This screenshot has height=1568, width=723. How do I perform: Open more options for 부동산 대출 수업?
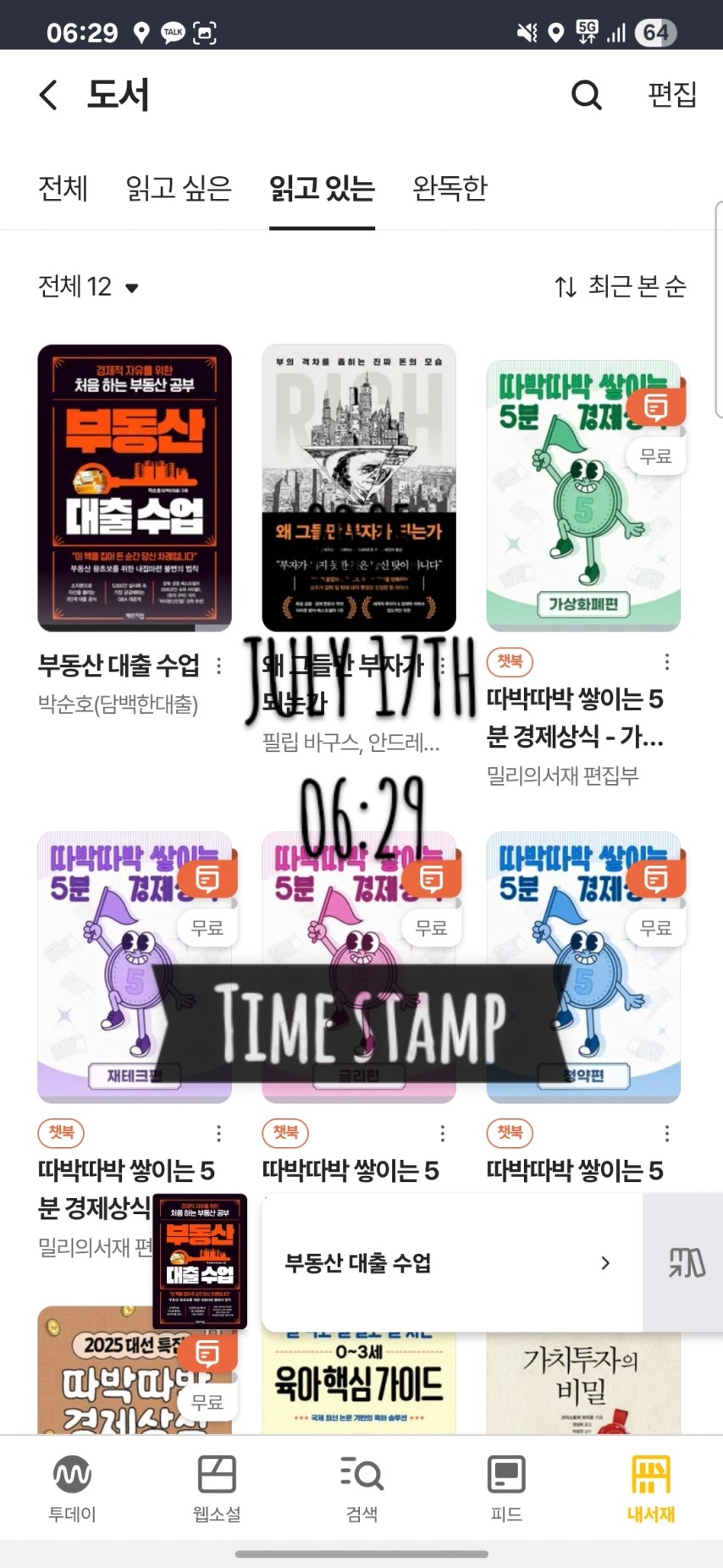(x=219, y=666)
